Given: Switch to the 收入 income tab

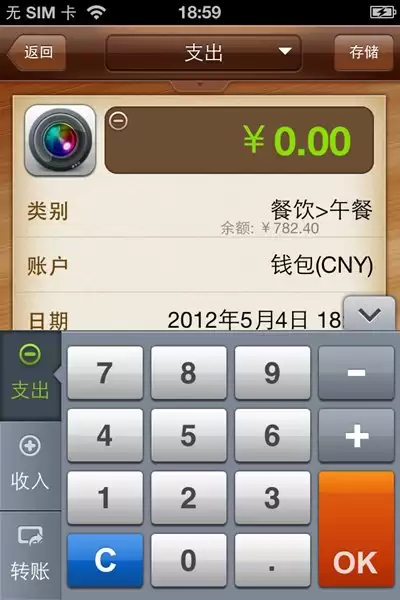Looking at the screenshot, I should (30, 466).
